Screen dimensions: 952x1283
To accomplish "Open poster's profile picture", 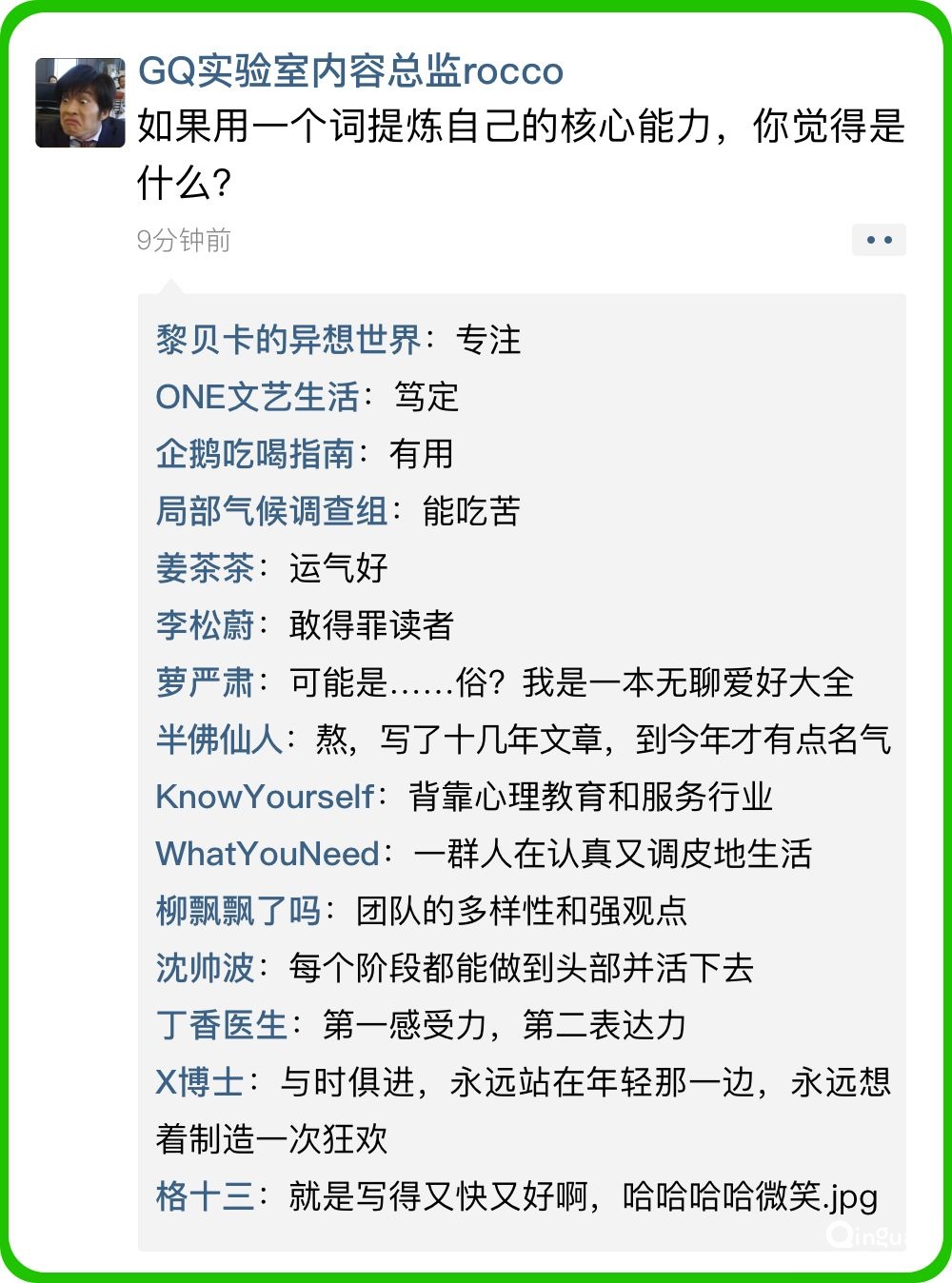I will point(80,103).
